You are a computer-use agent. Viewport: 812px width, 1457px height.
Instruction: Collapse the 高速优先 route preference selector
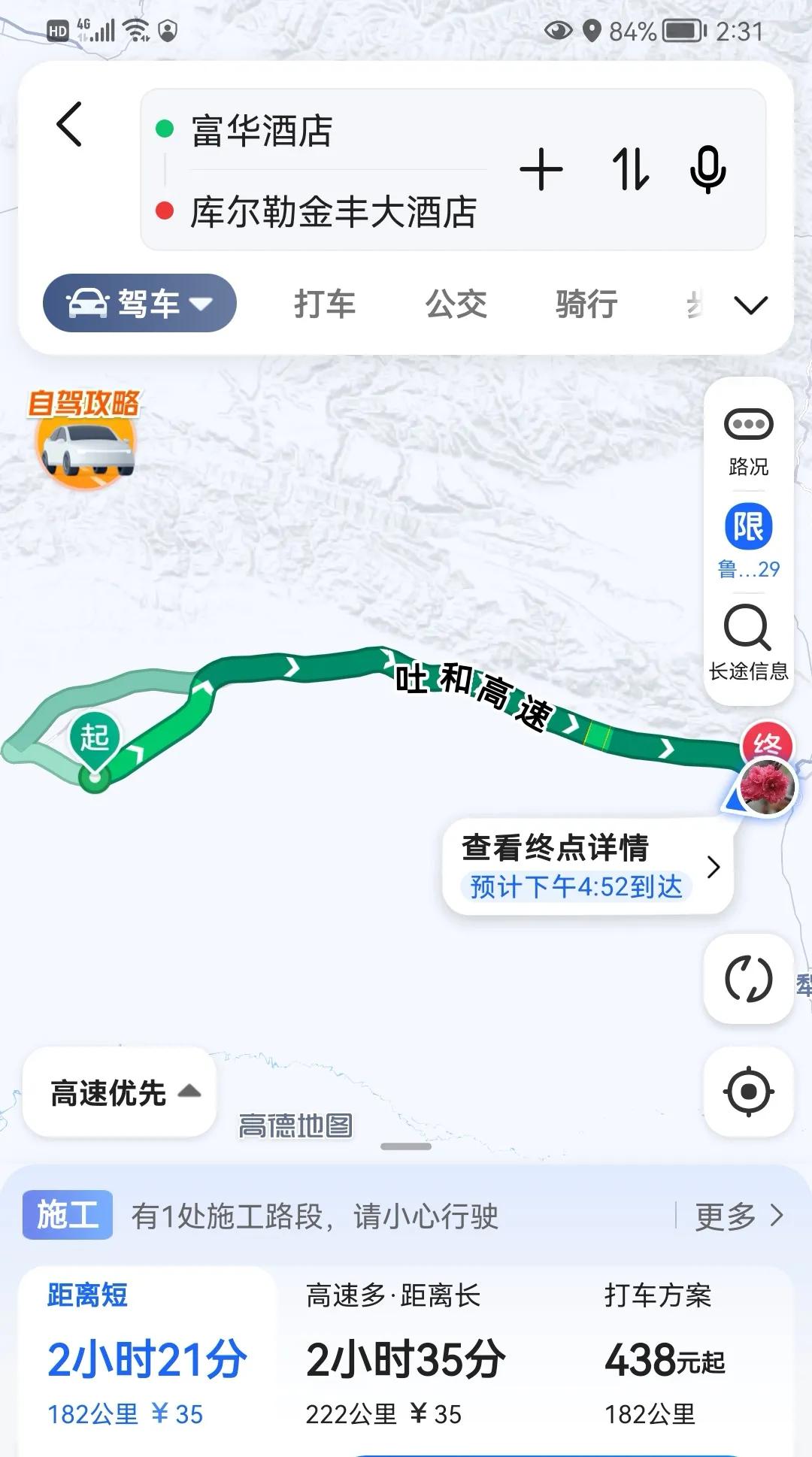coord(117,1092)
